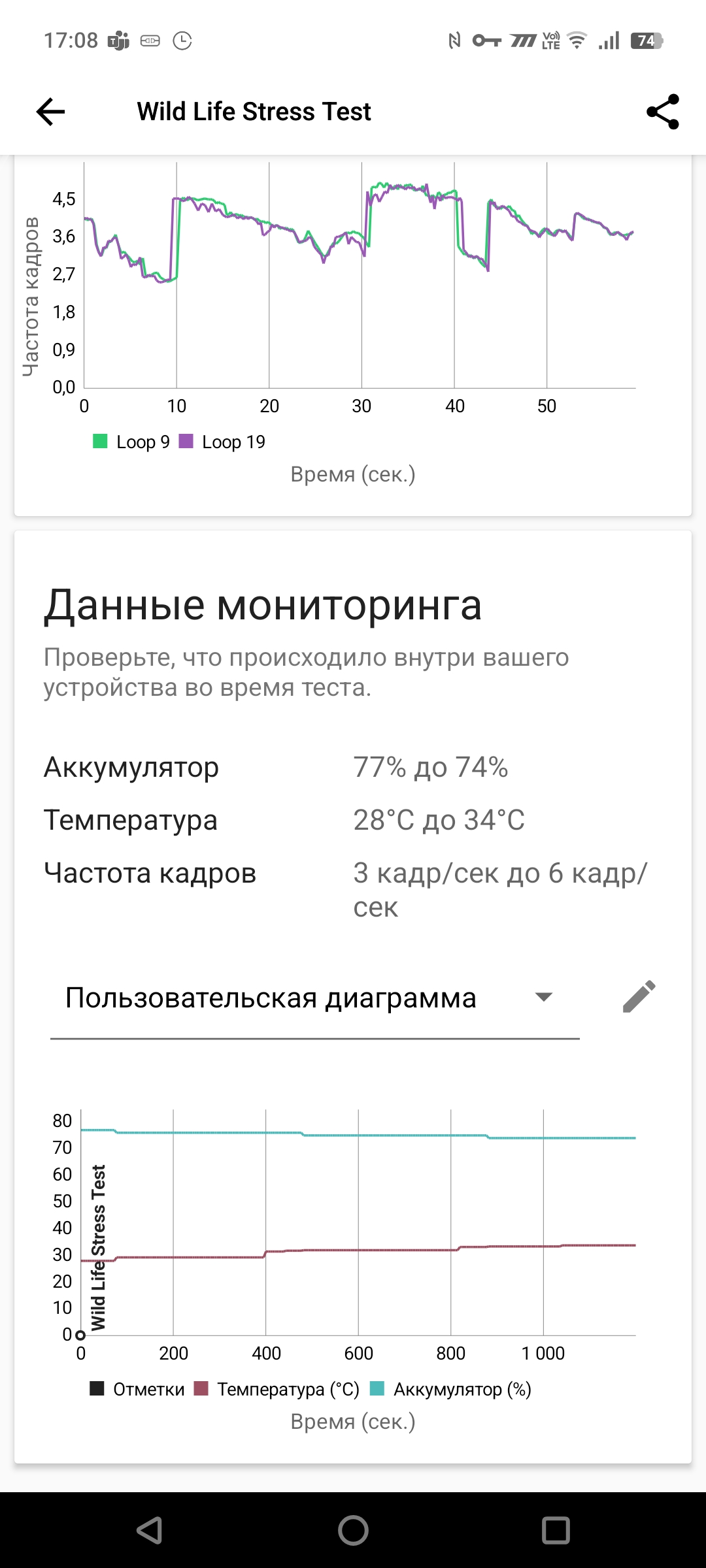Go back using the app bar arrow
Screen dimensions: 706x1568
click(x=50, y=112)
